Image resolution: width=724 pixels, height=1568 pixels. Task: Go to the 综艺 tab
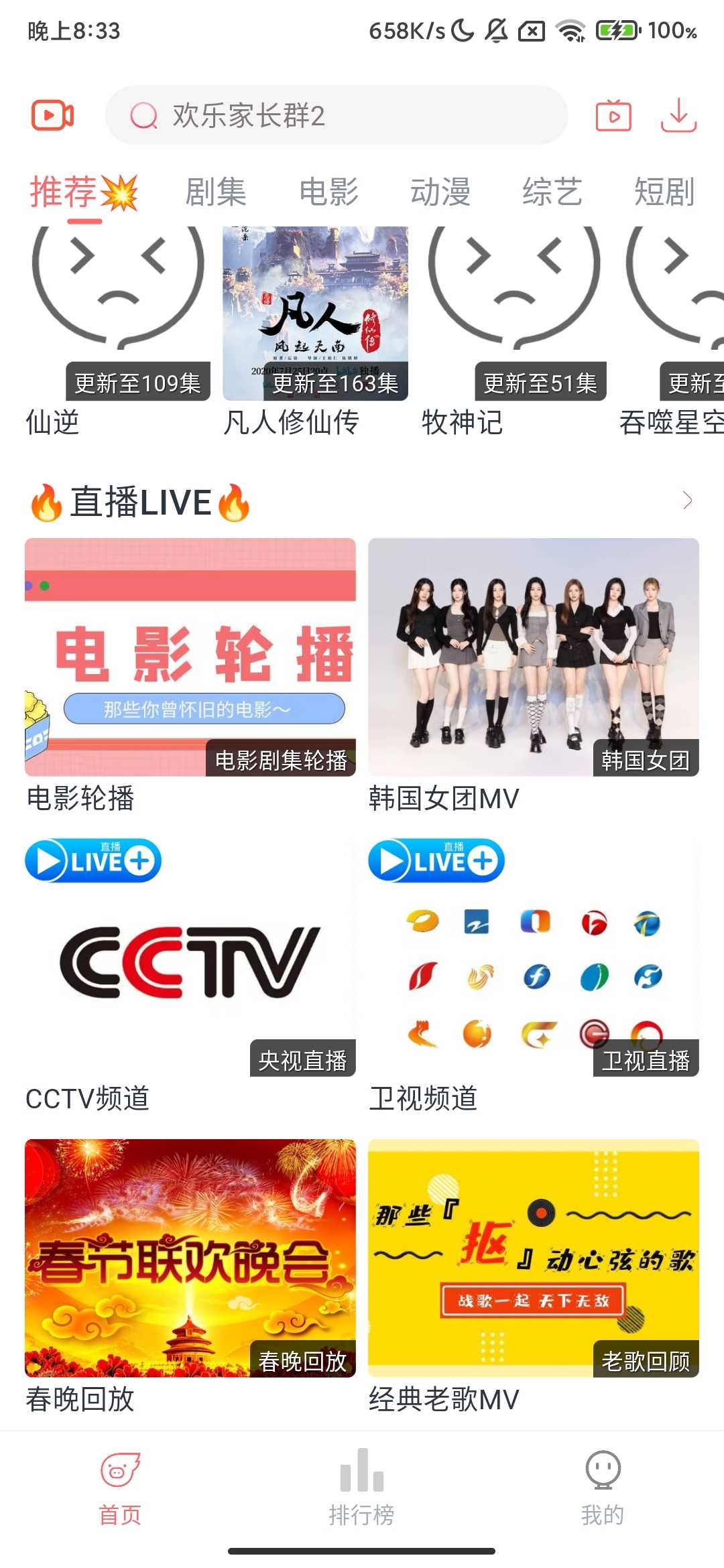point(552,192)
